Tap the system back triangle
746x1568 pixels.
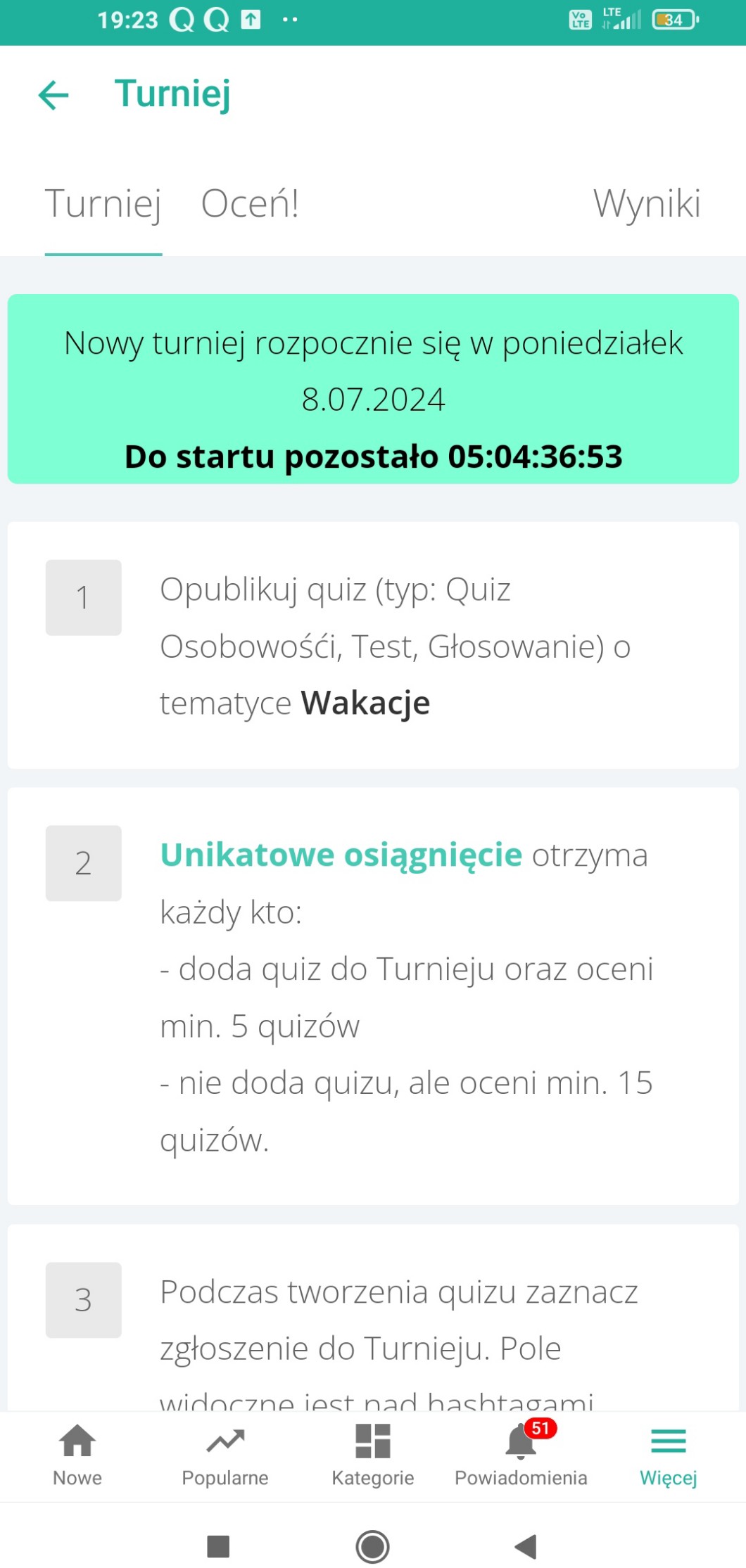[526, 1547]
